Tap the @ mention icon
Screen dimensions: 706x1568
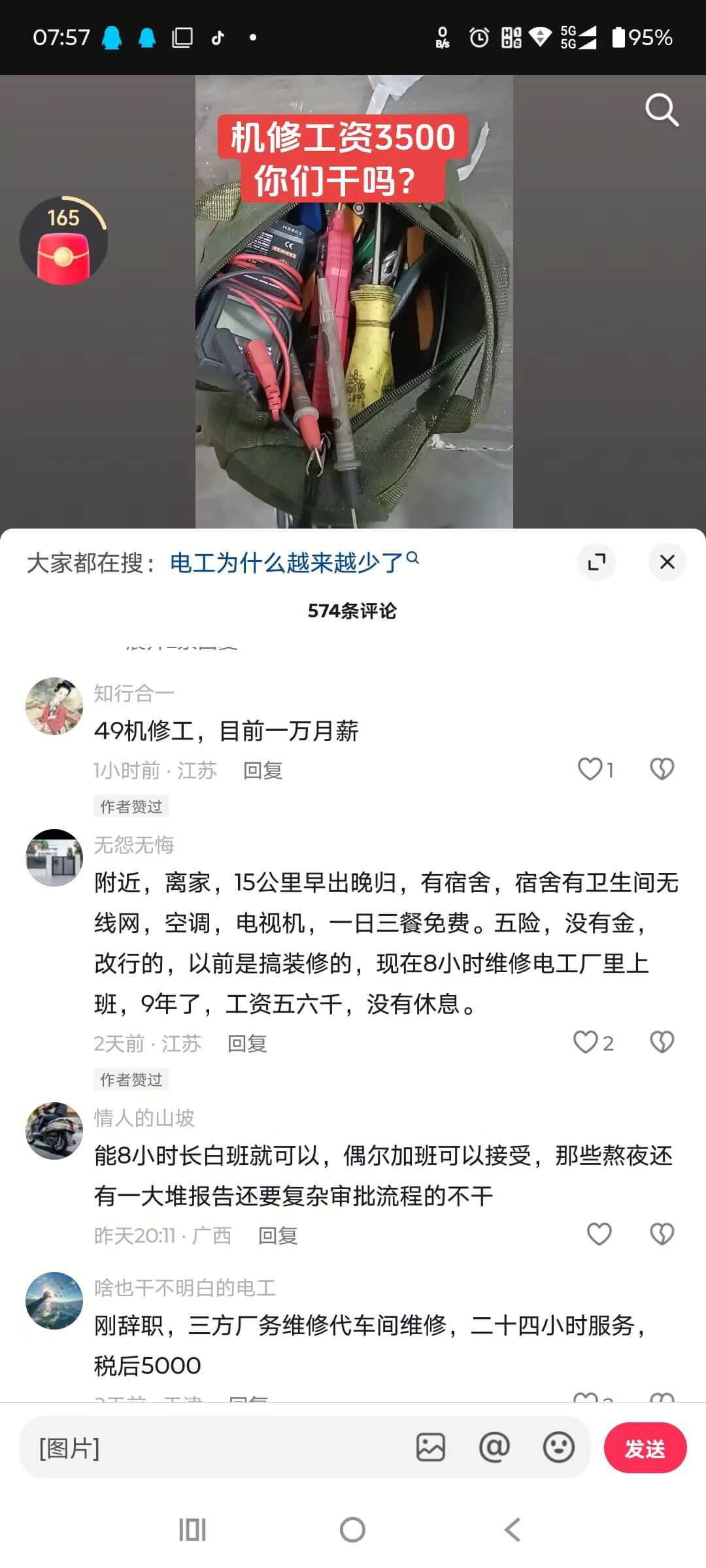(x=495, y=1447)
